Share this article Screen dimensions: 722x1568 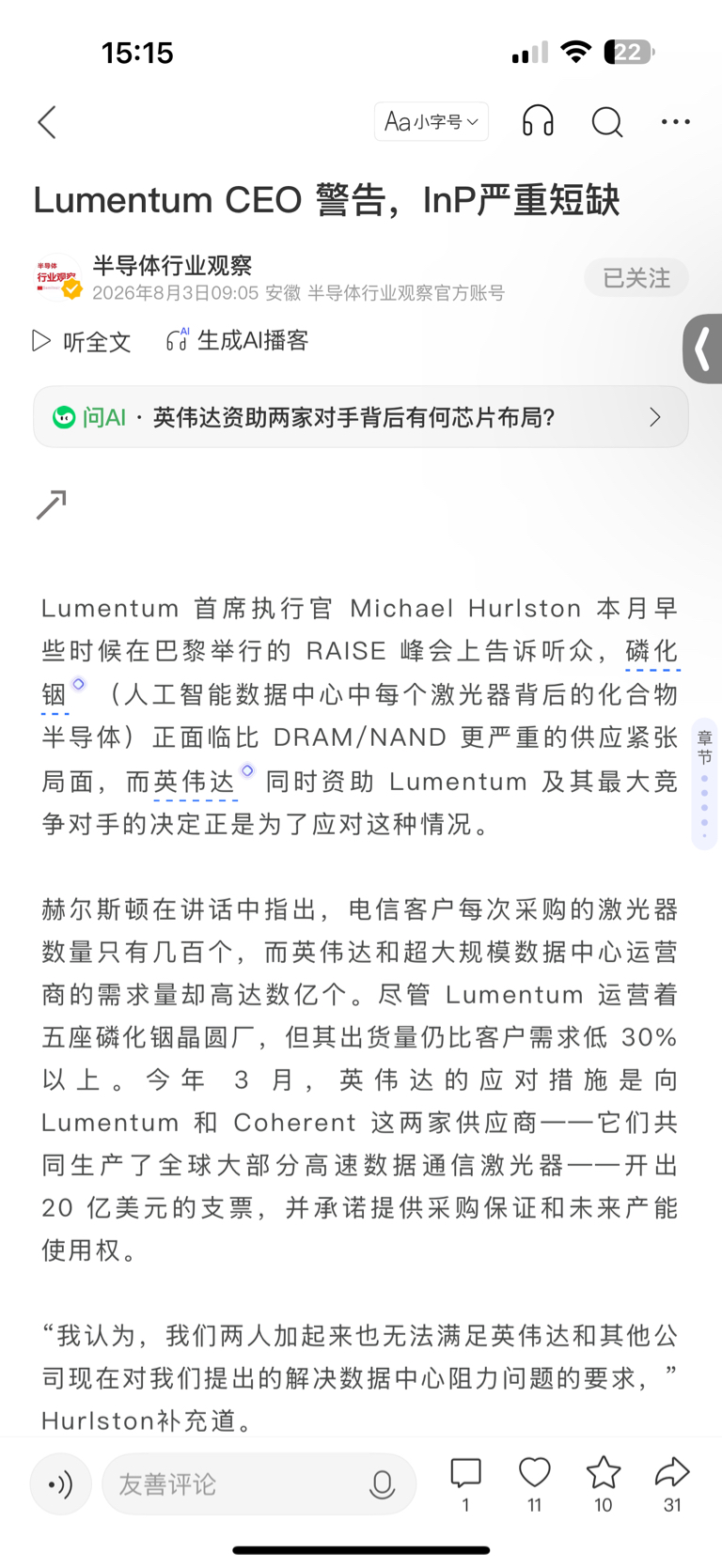tap(672, 1483)
